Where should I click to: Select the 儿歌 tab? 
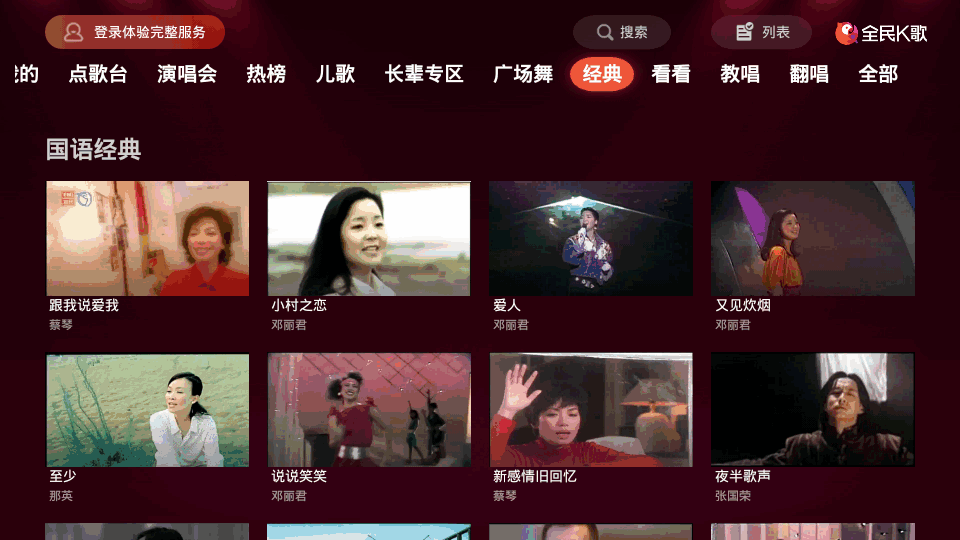tap(335, 74)
